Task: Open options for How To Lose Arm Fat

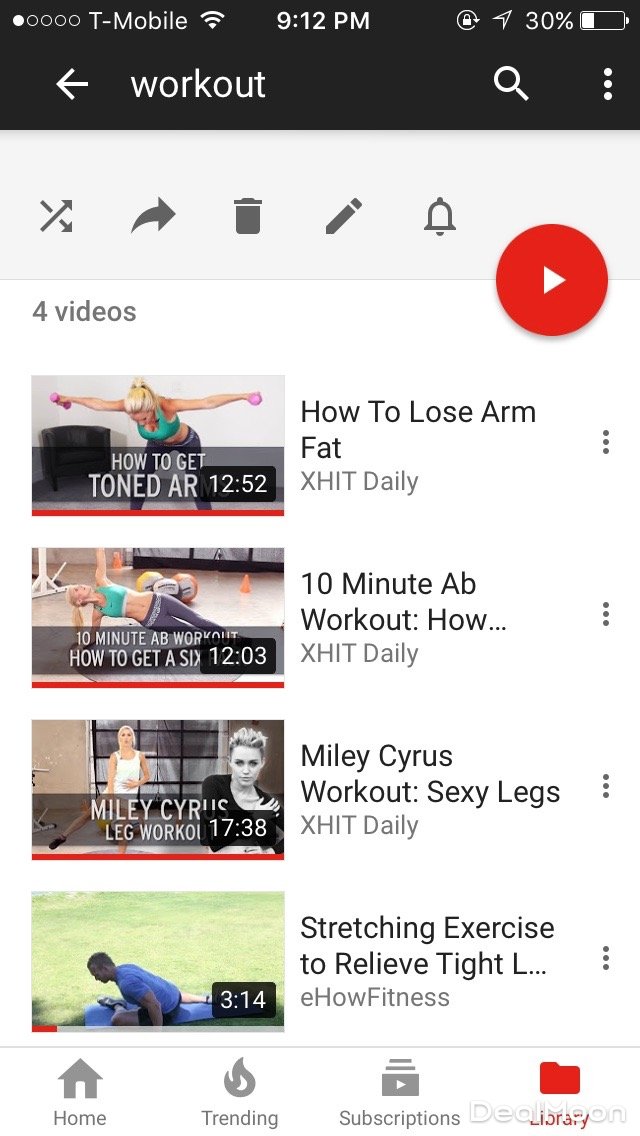Action: [x=605, y=443]
